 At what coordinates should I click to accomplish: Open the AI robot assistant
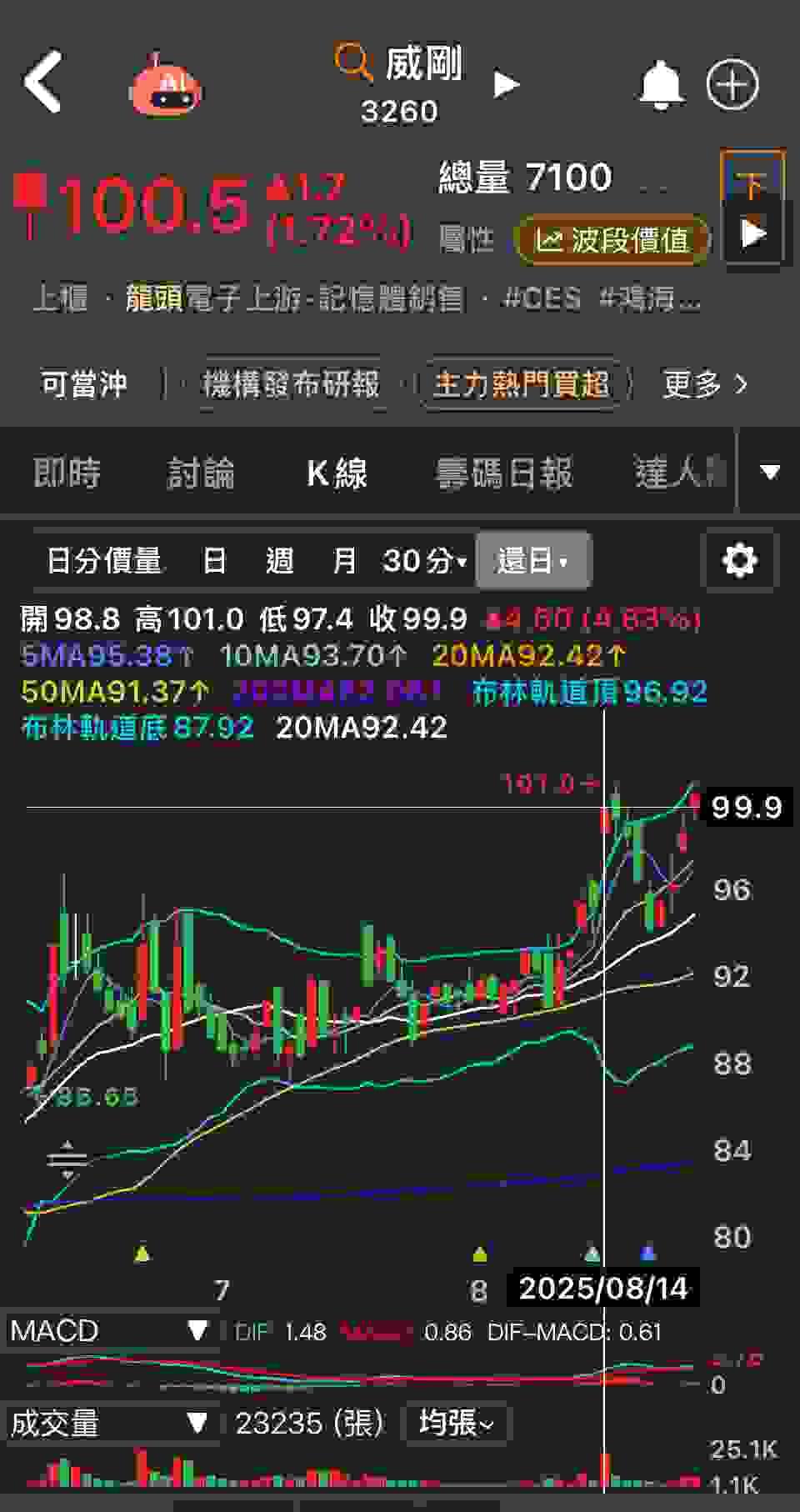pyautogui.click(x=165, y=85)
